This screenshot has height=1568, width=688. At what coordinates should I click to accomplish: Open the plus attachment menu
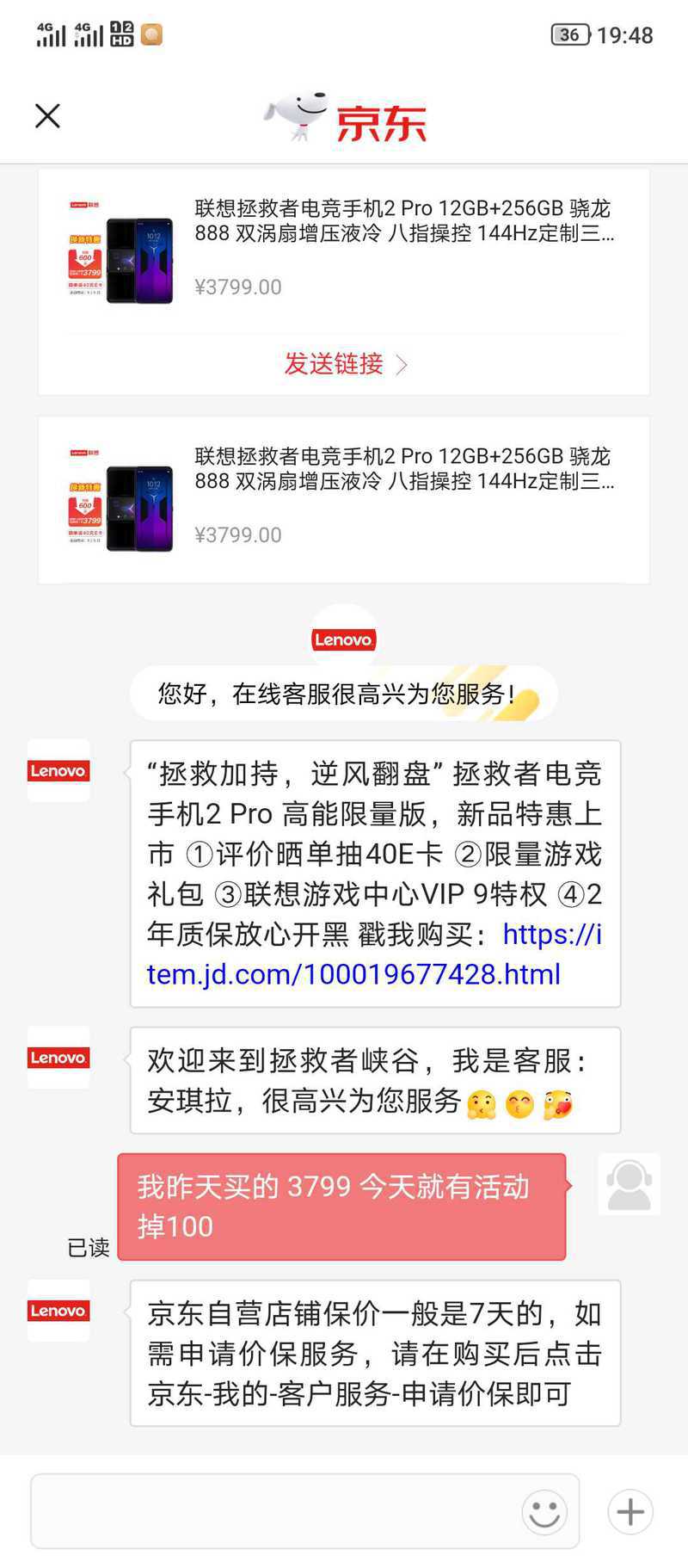point(630,1511)
